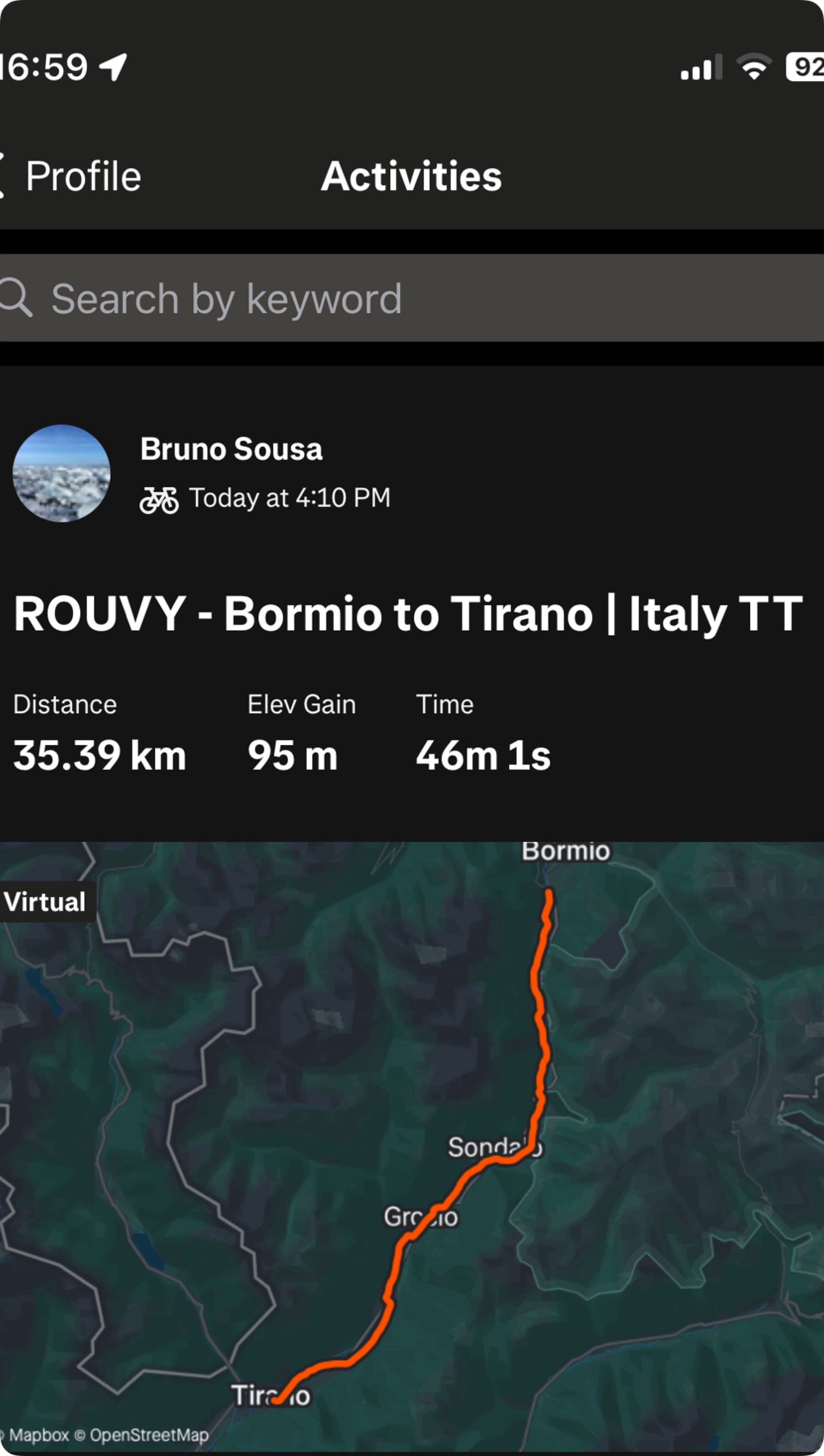Open Bruno Sousa's profile picture

61,473
